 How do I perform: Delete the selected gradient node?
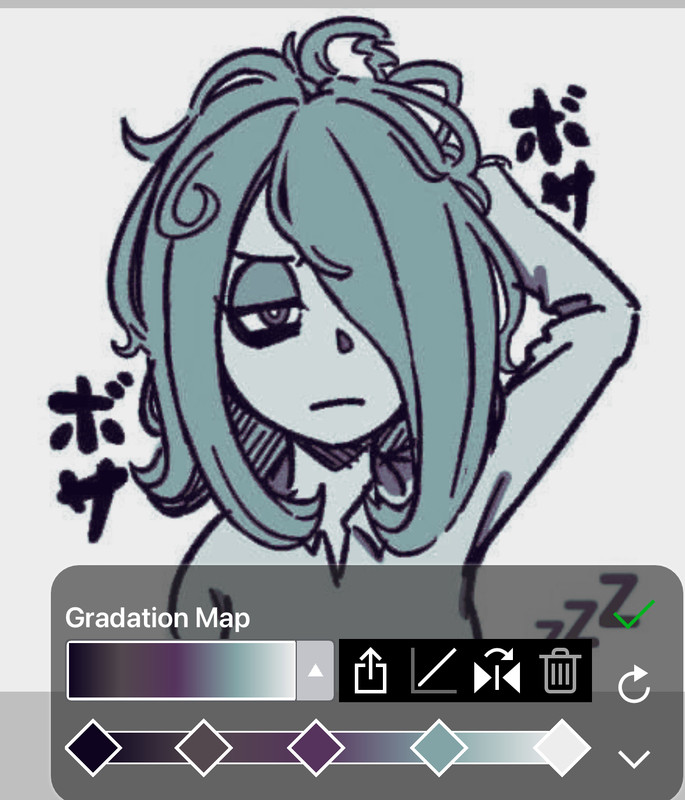click(560, 670)
